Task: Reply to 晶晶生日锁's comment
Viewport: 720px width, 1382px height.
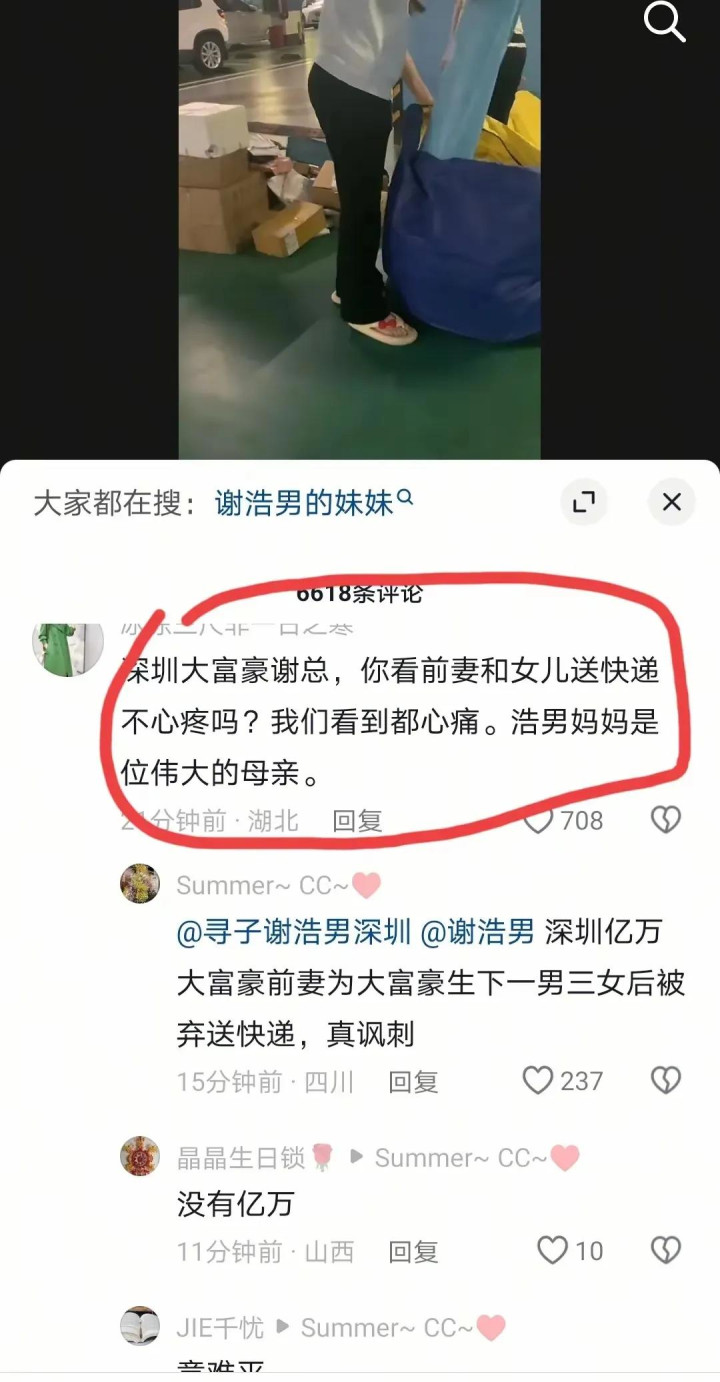Action: (413, 1251)
